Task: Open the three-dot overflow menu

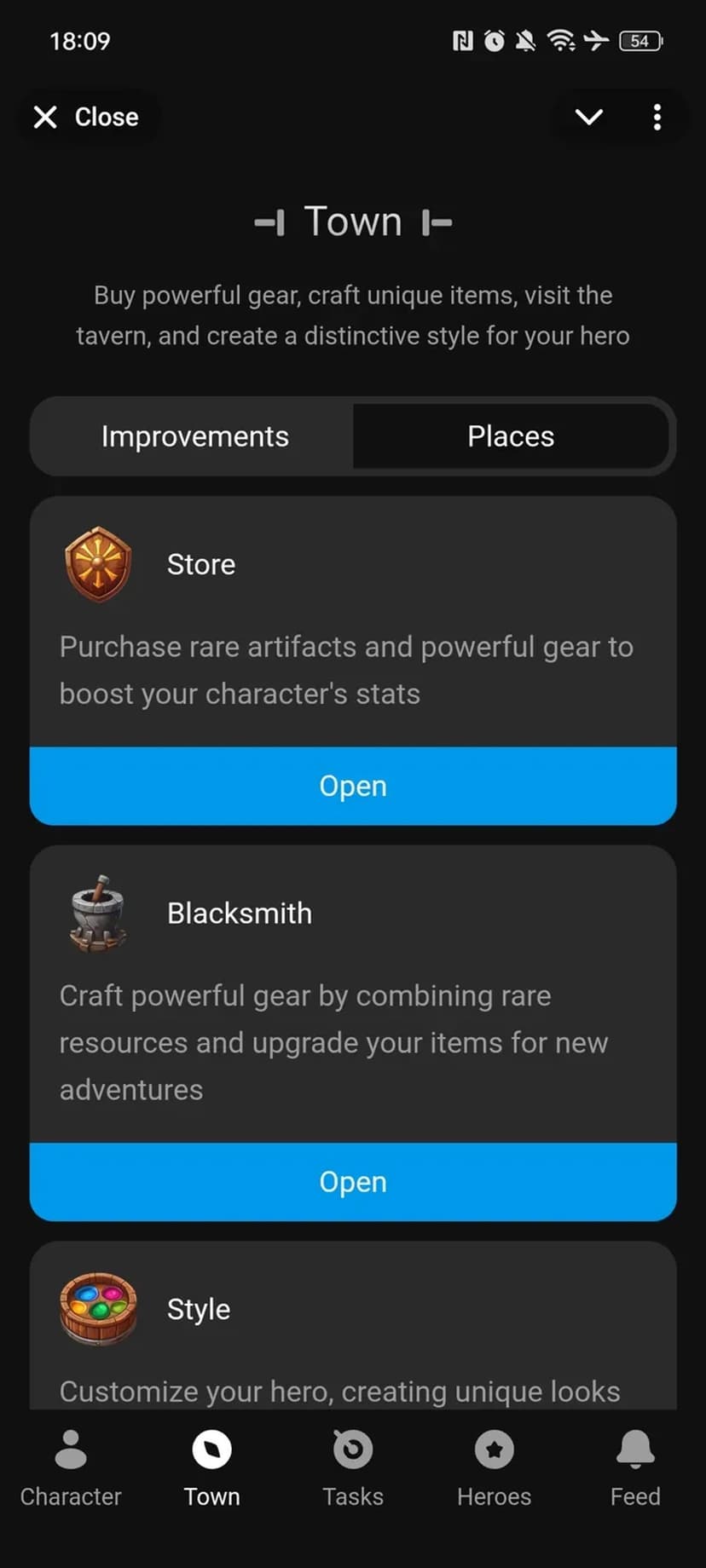Action: pos(657,117)
